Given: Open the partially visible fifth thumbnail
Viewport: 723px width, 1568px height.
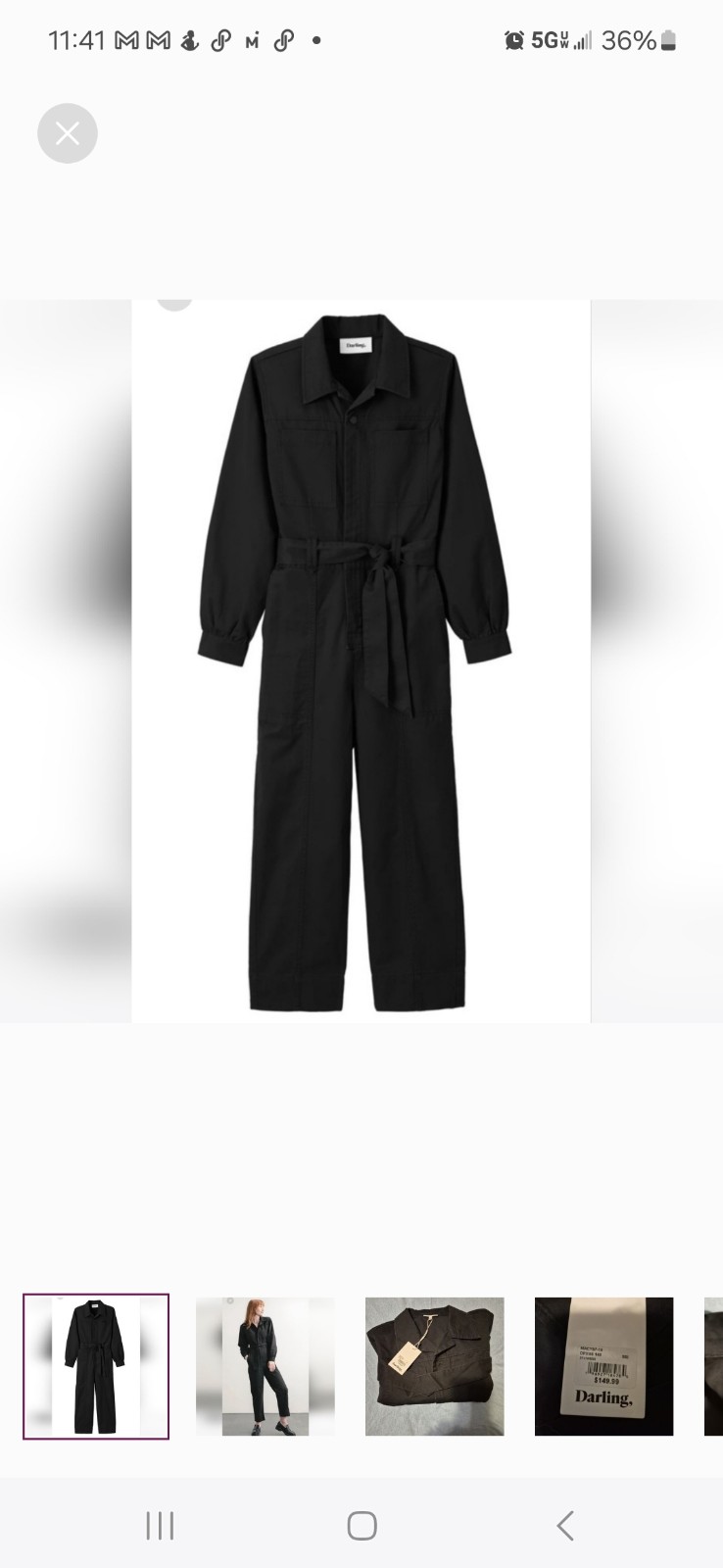Looking at the screenshot, I should [x=713, y=1366].
